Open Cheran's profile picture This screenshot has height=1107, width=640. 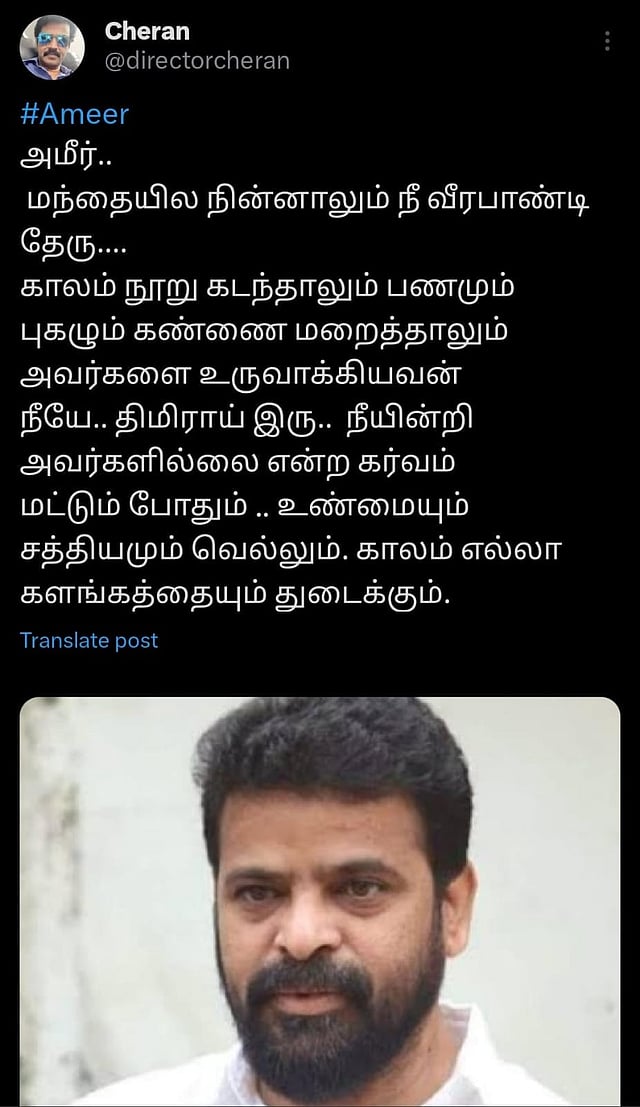point(54,46)
